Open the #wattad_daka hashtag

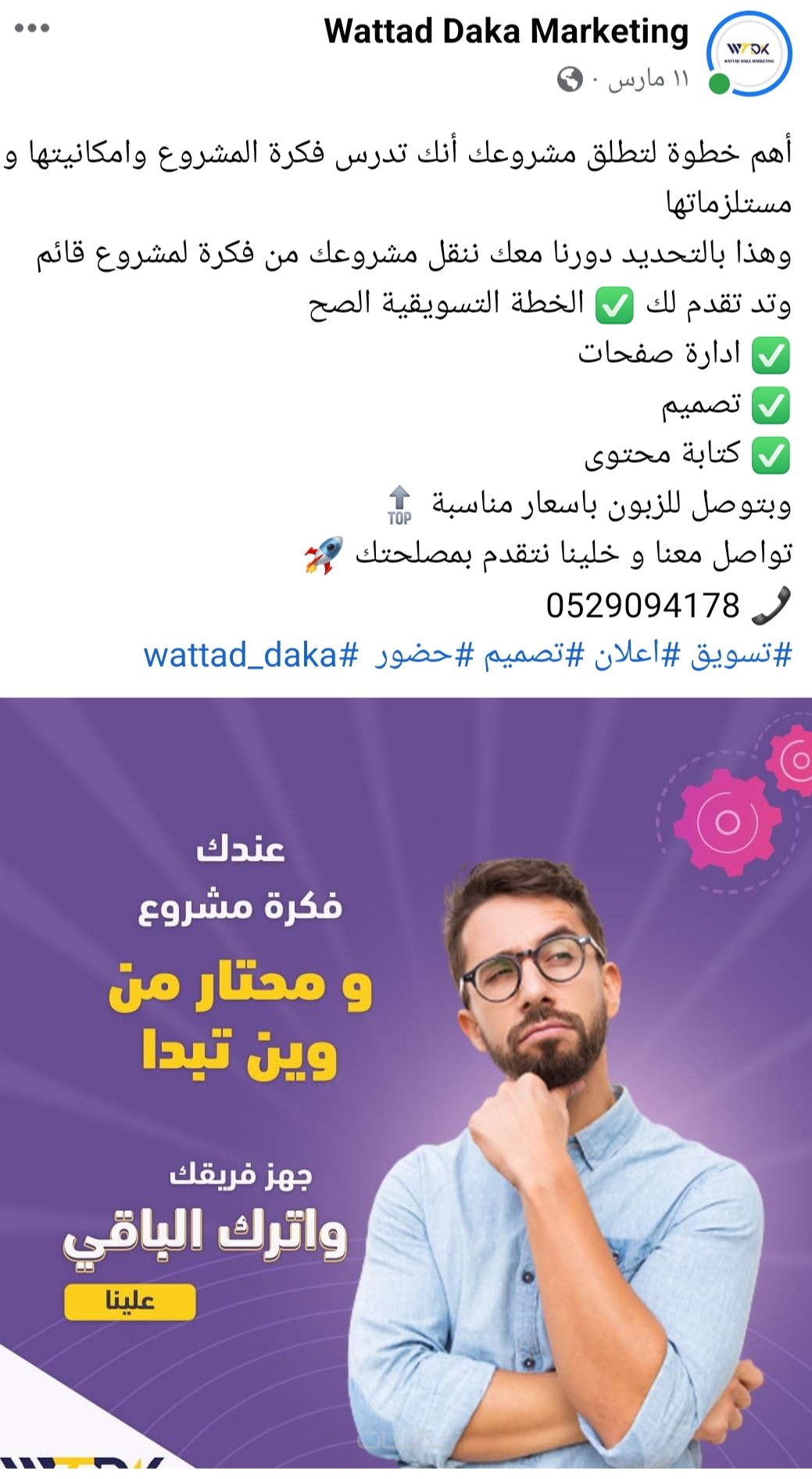click(250, 654)
